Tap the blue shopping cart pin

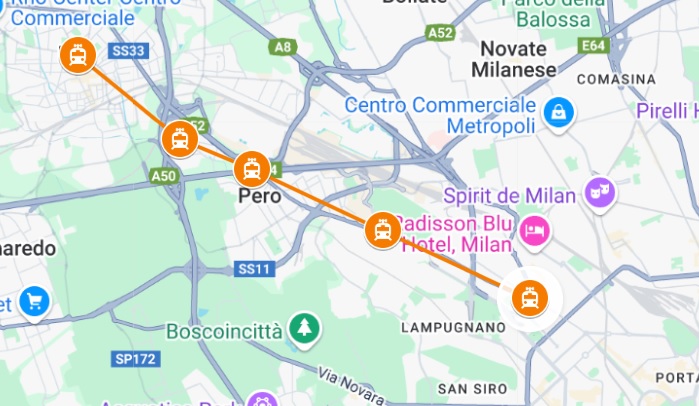(35, 299)
